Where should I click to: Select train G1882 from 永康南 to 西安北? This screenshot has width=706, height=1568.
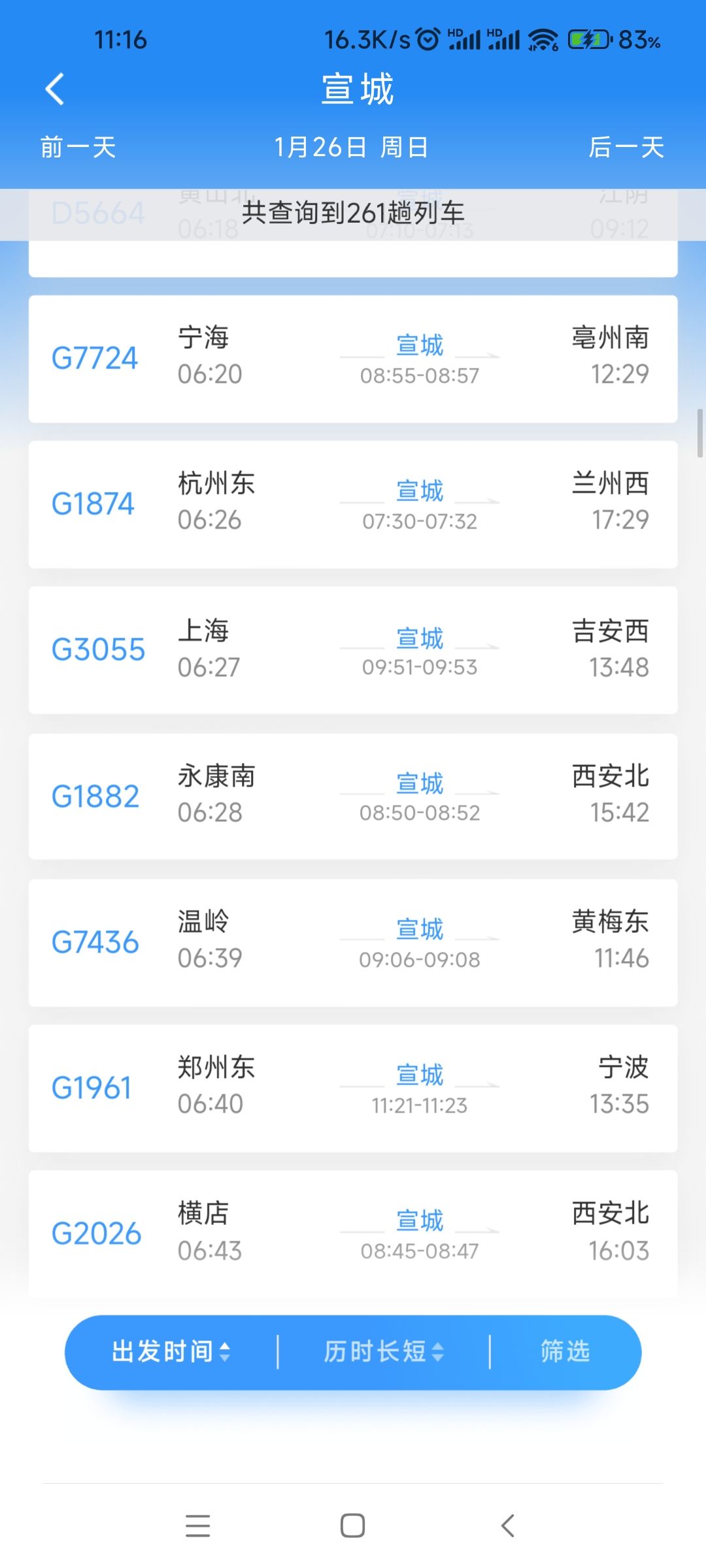[x=353, y=796]
